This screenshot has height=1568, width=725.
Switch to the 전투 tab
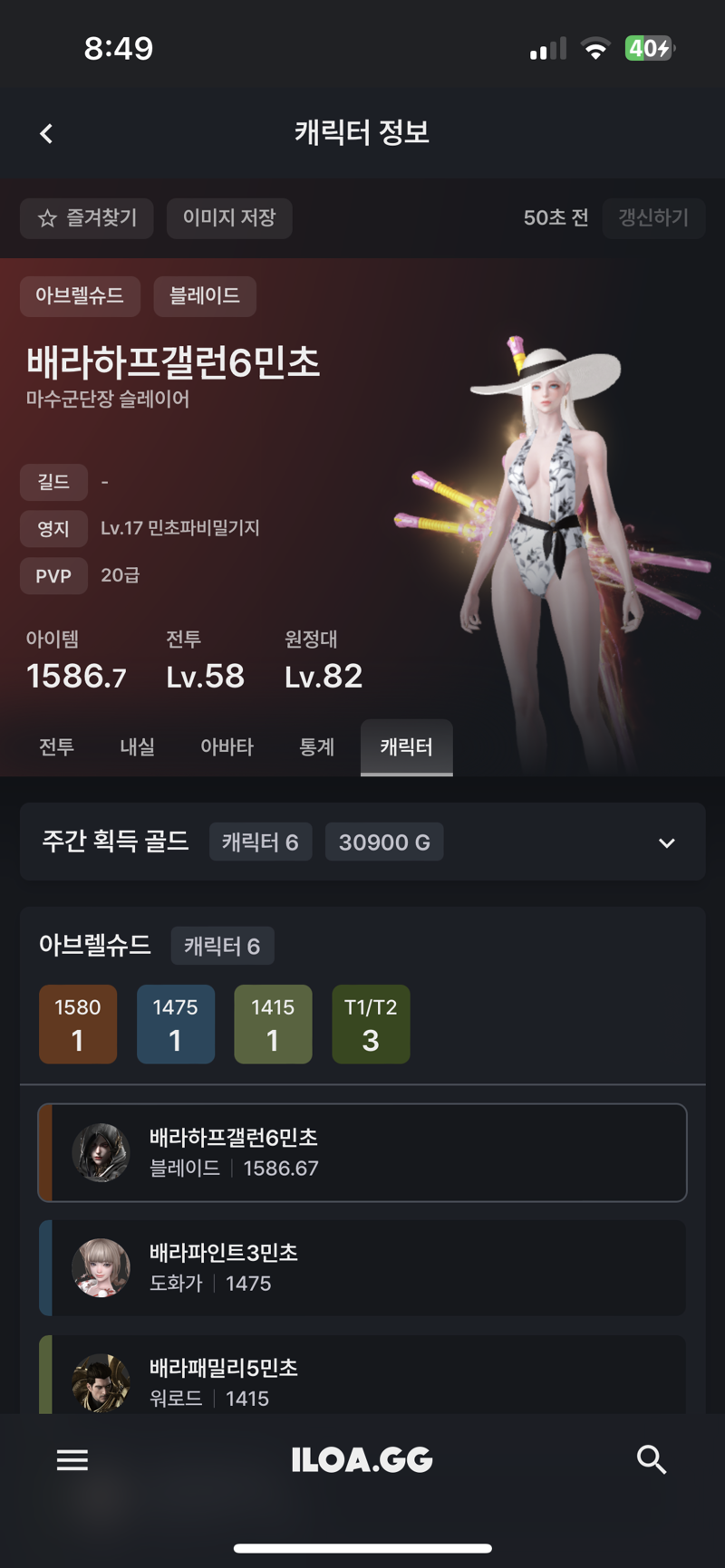56,747
